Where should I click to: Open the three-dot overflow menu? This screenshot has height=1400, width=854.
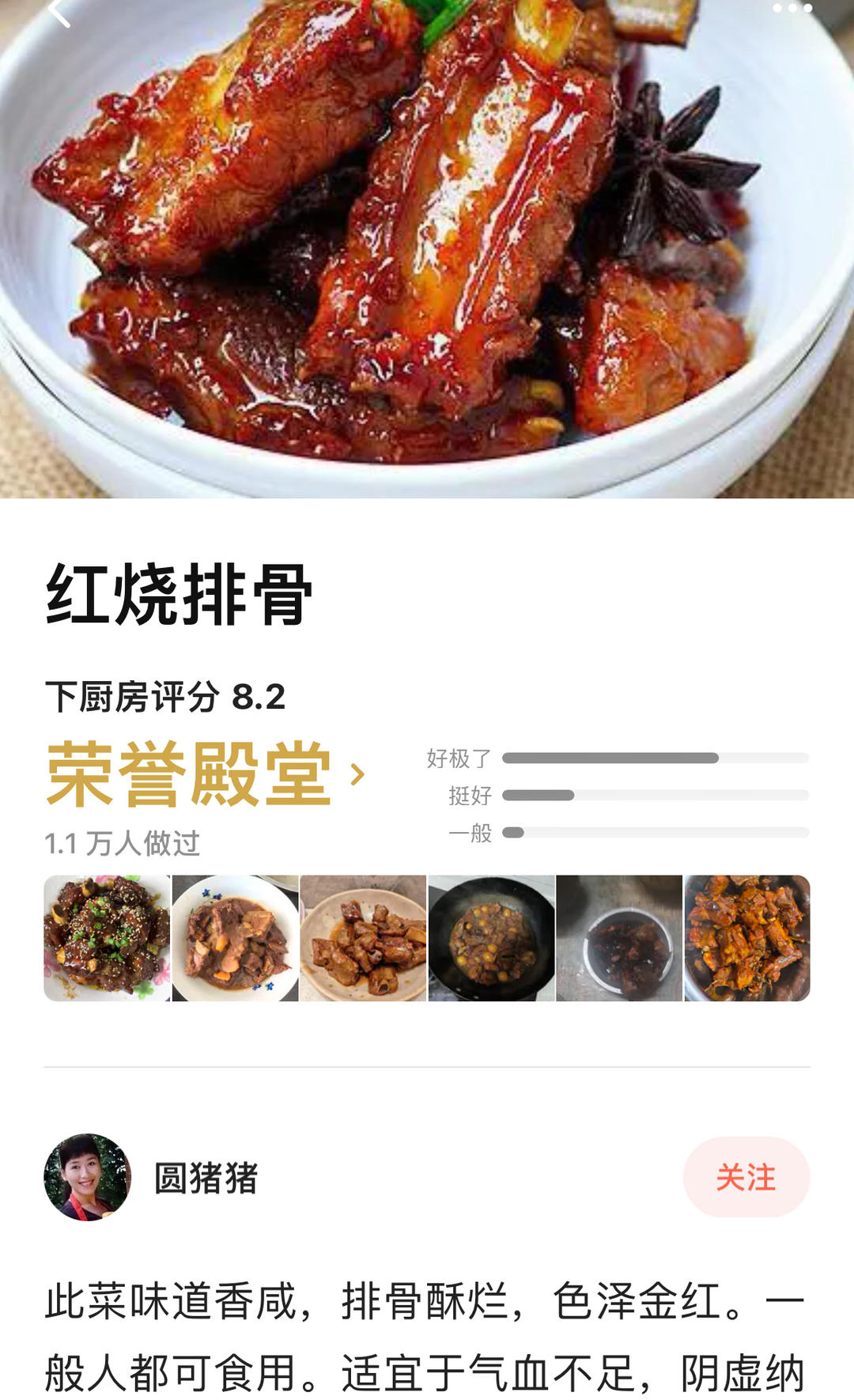(792, 9)
